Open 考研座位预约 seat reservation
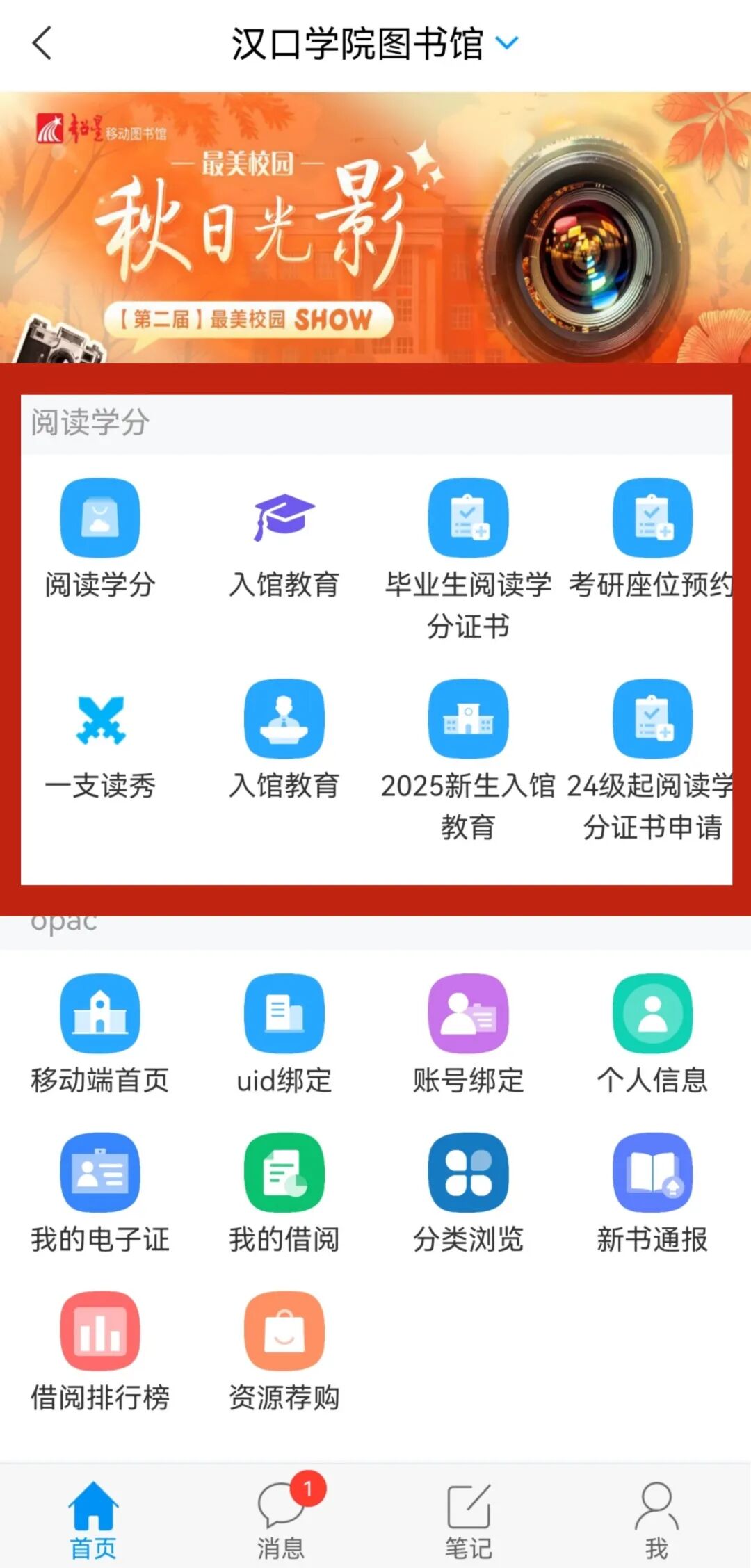Viewport: 751px width, 1568px height. tap(652, 517)
